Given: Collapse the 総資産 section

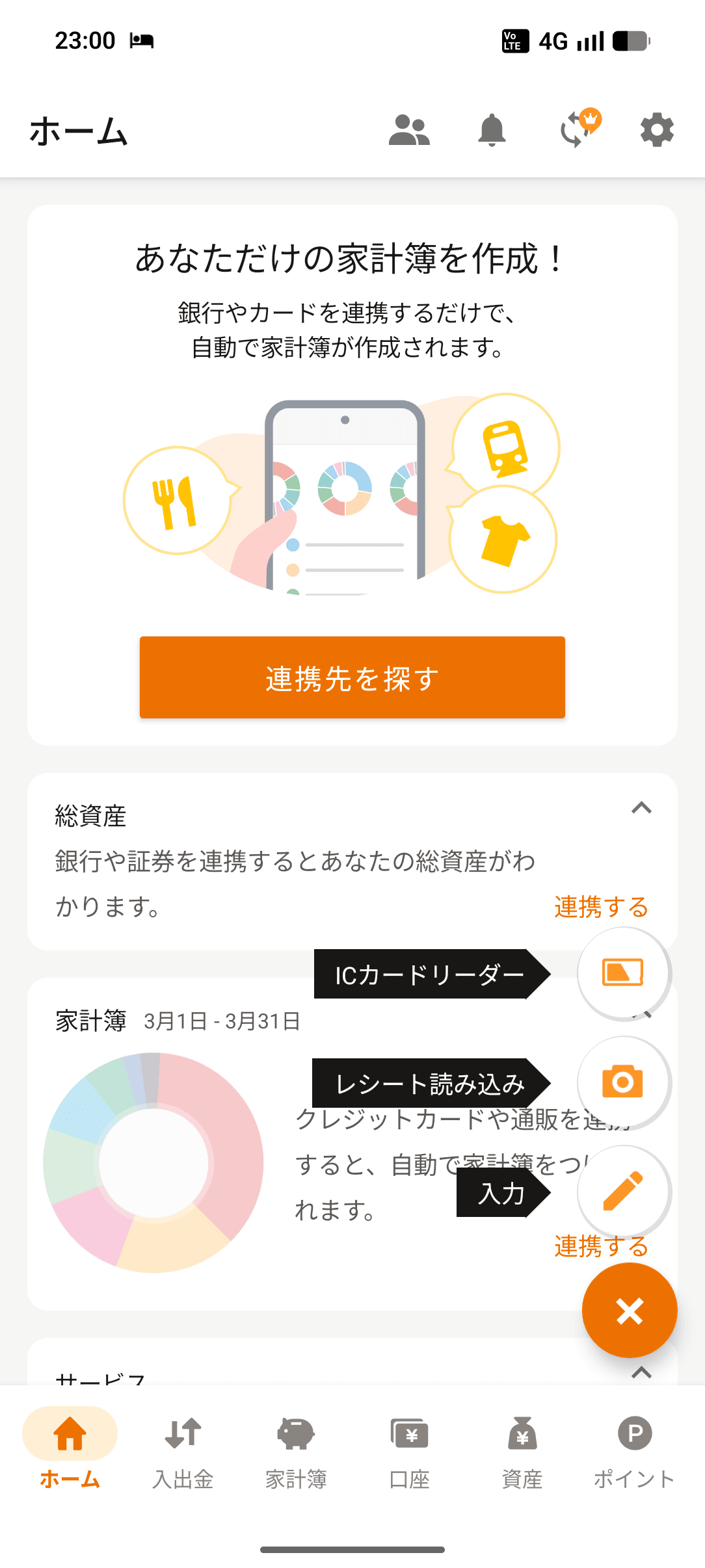Looking at the screenshot, I should point(641,808).
